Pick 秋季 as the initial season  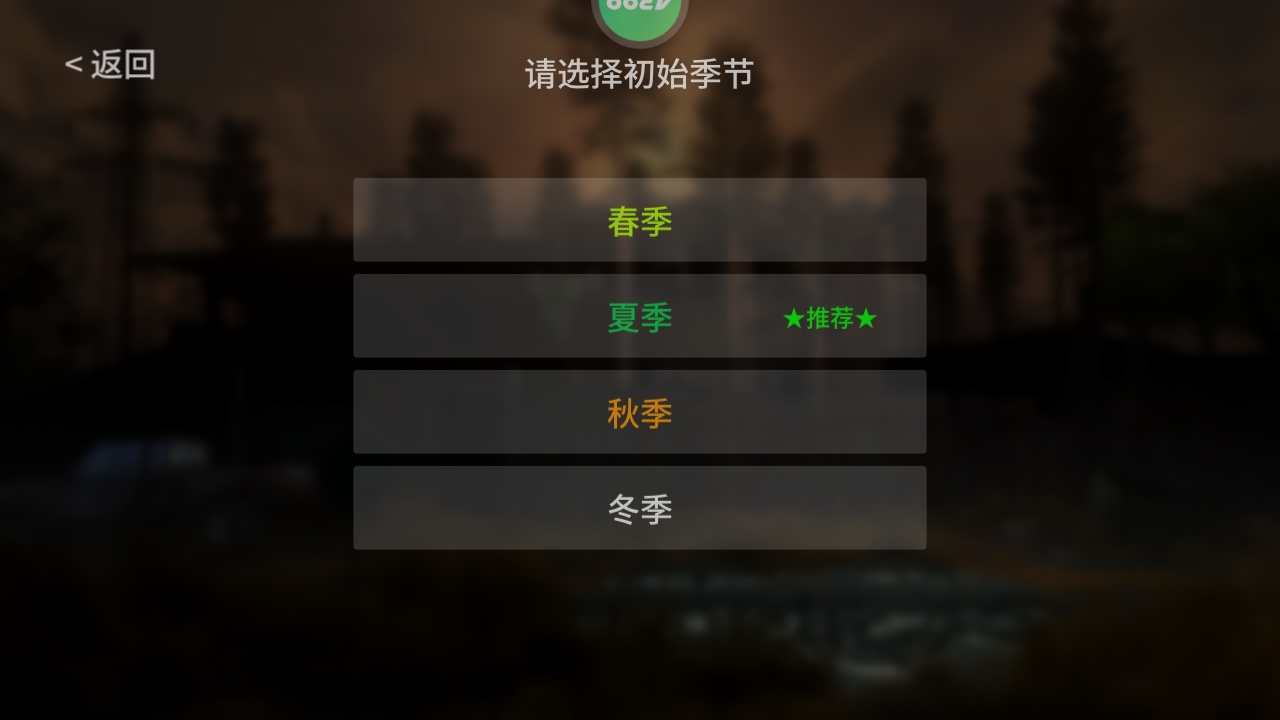tap(639, 412)
